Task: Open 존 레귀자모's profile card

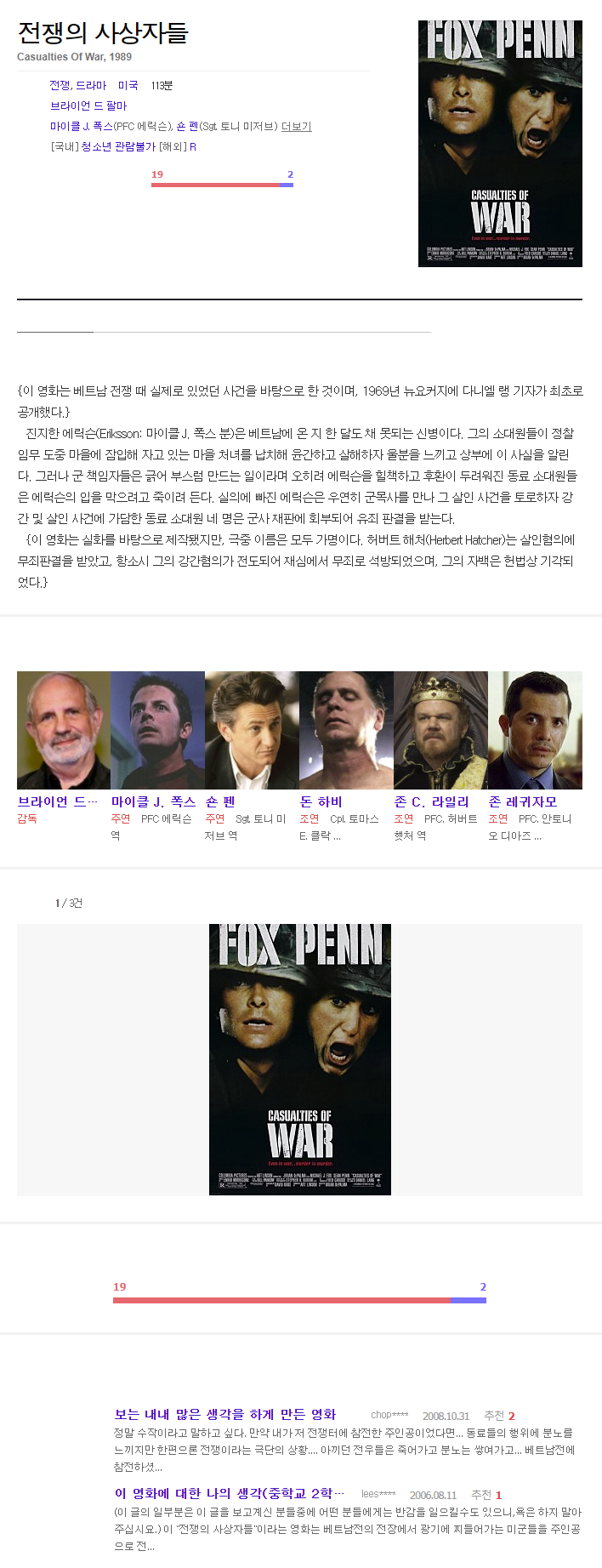Action: pyautogui.click(x=535, y=730)
